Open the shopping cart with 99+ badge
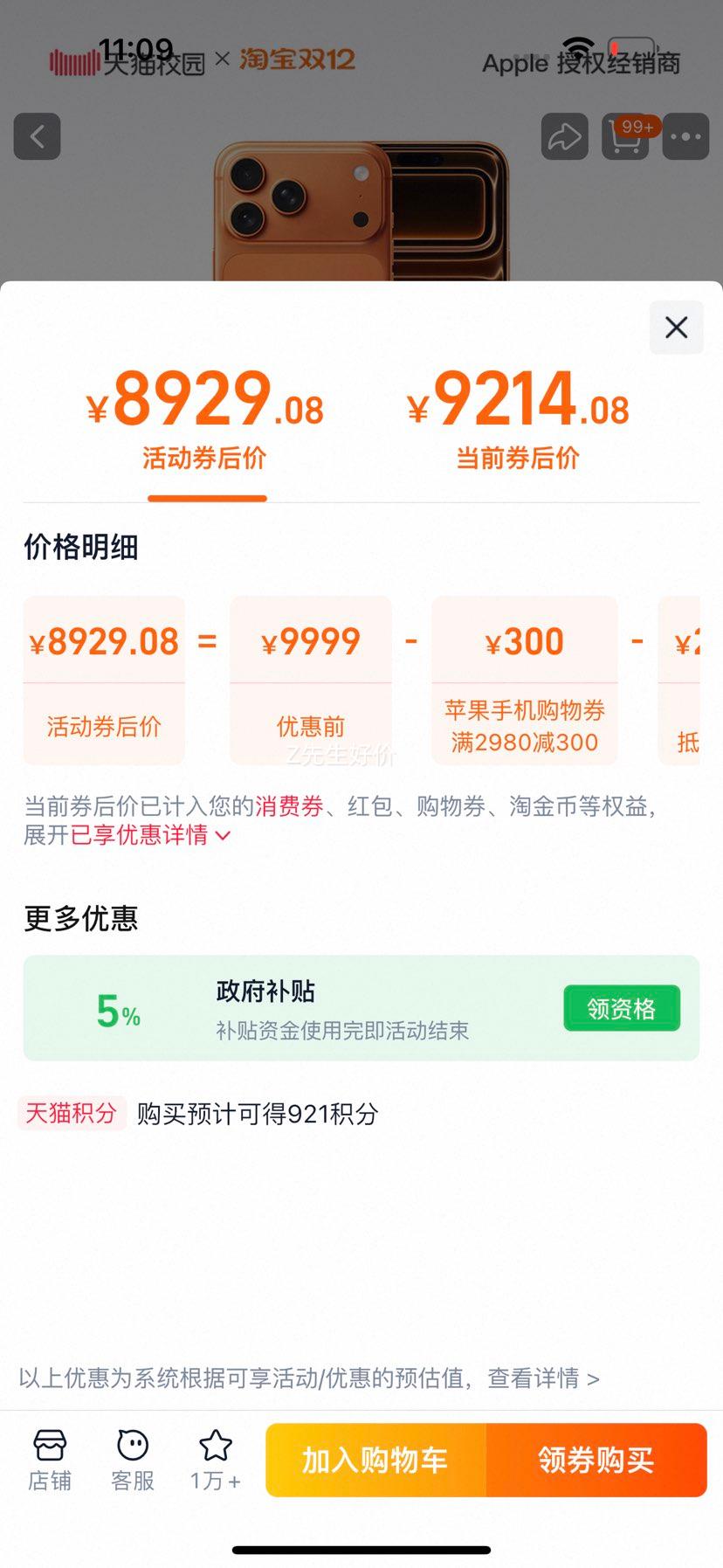 (624, 137)
